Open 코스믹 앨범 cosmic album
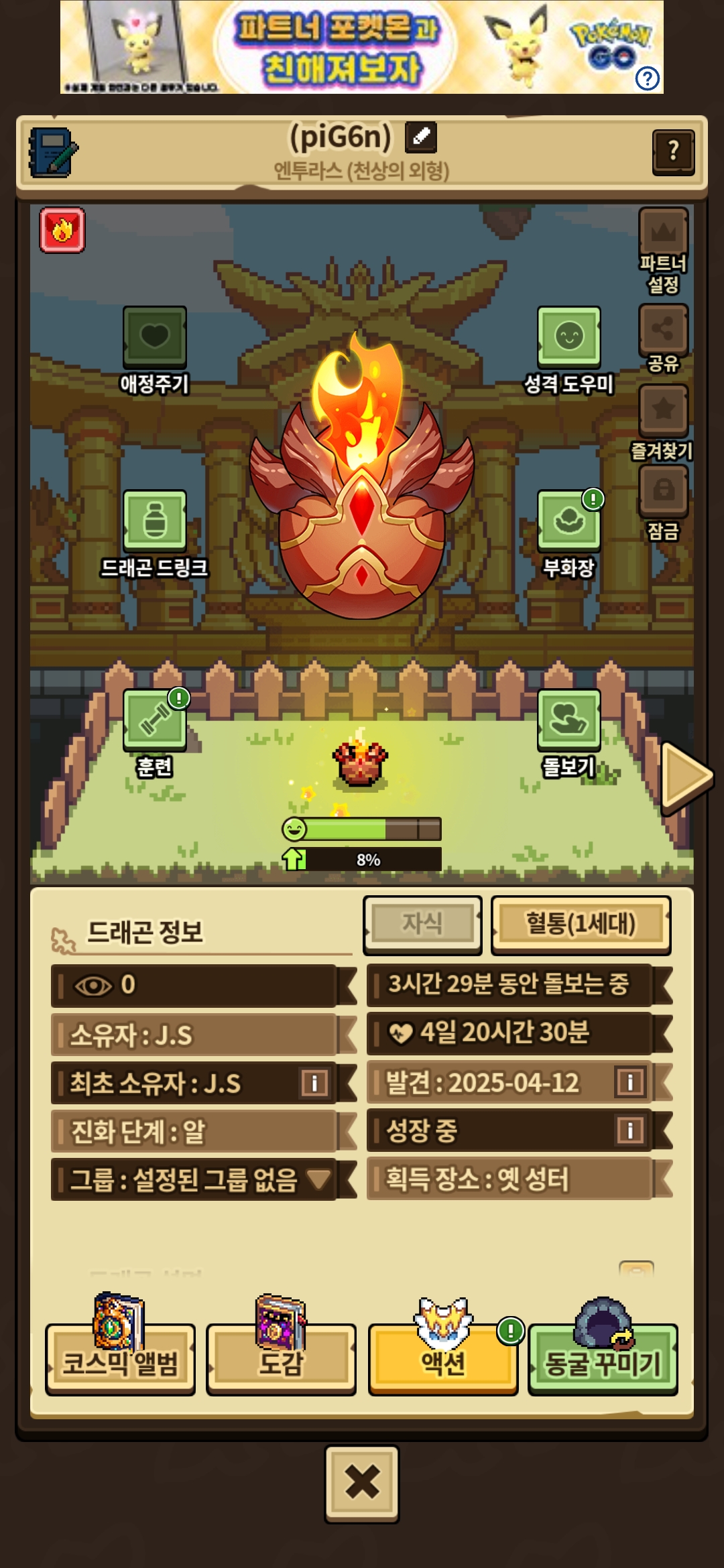 pos(121,1360)
